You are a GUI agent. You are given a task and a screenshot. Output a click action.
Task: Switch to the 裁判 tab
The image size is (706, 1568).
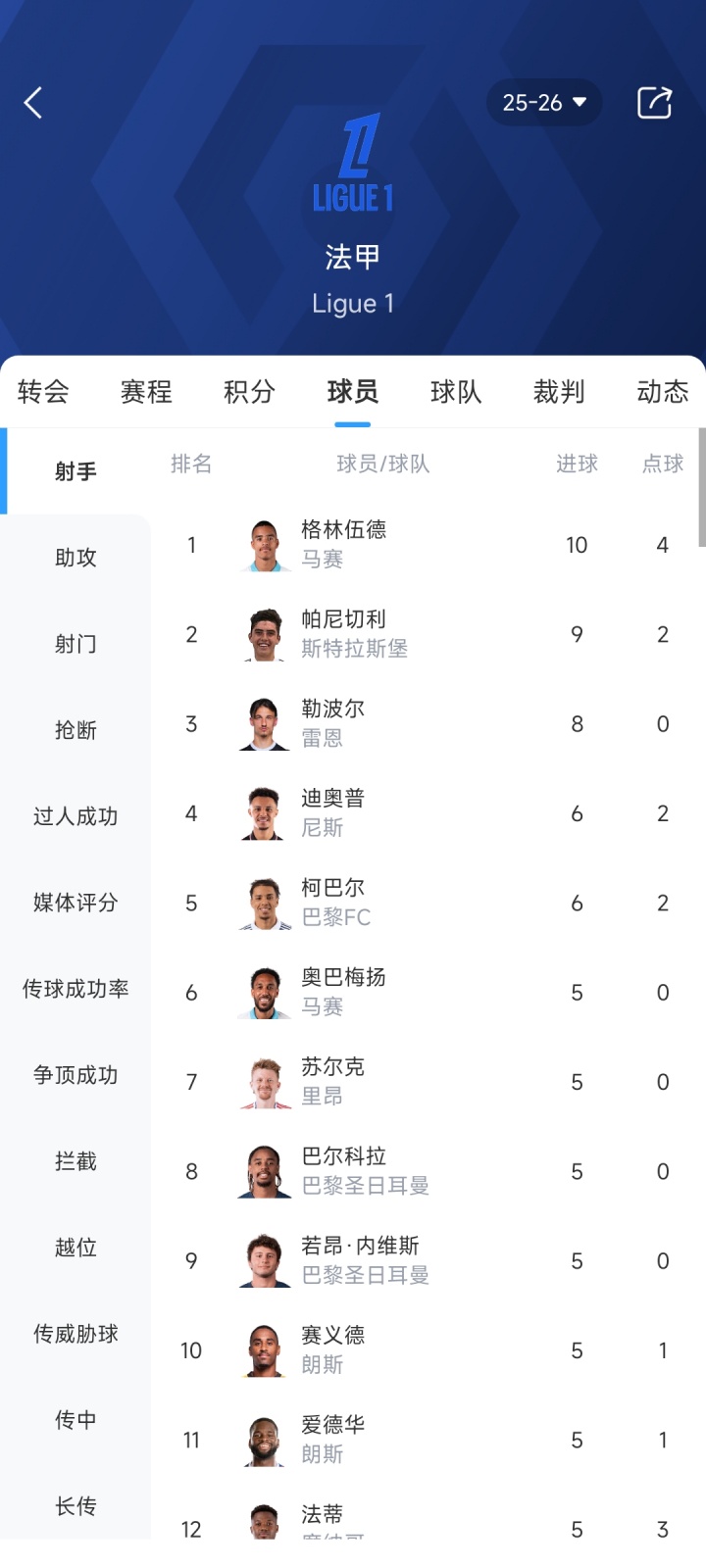pyautogui.click(x=559, y=392)
